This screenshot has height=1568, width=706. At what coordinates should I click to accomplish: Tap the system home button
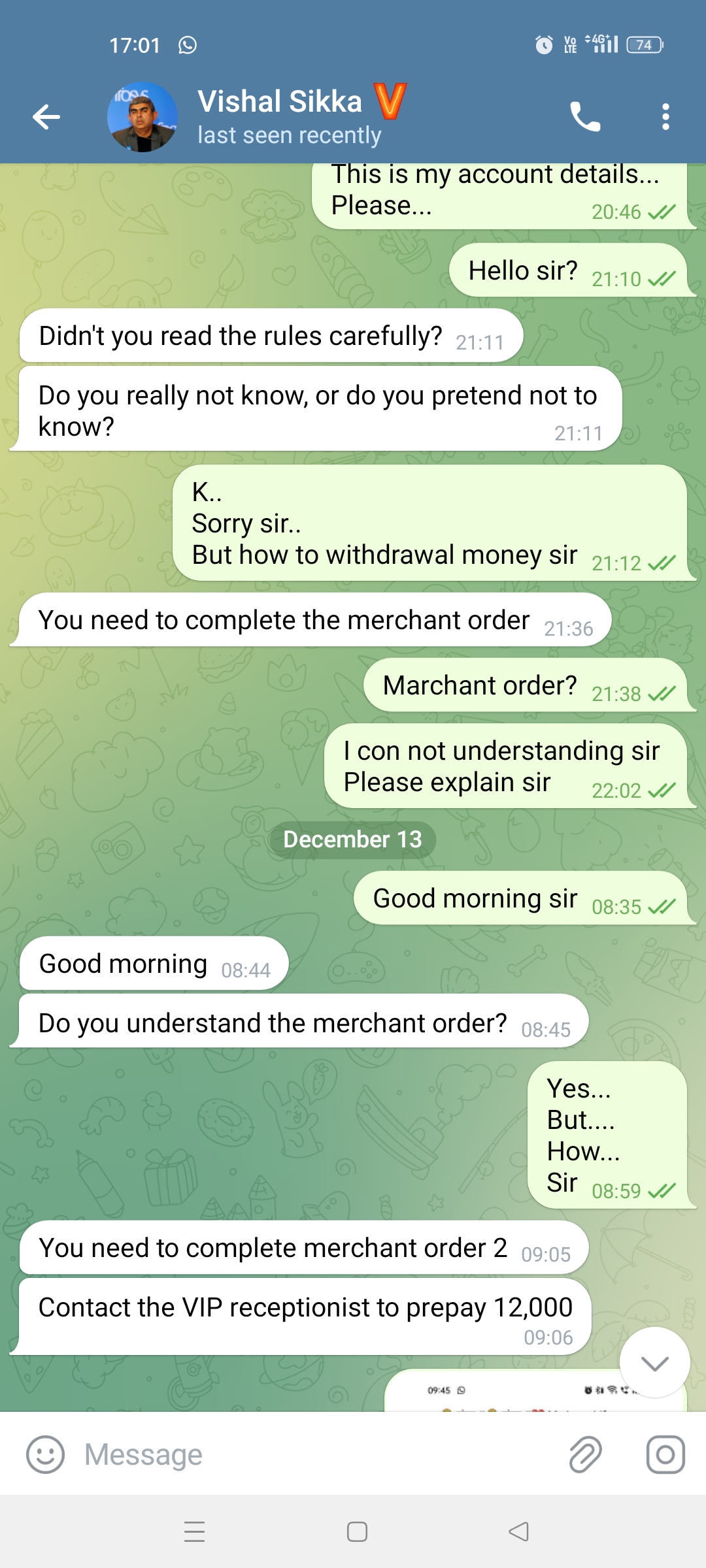pos(357,1531)
